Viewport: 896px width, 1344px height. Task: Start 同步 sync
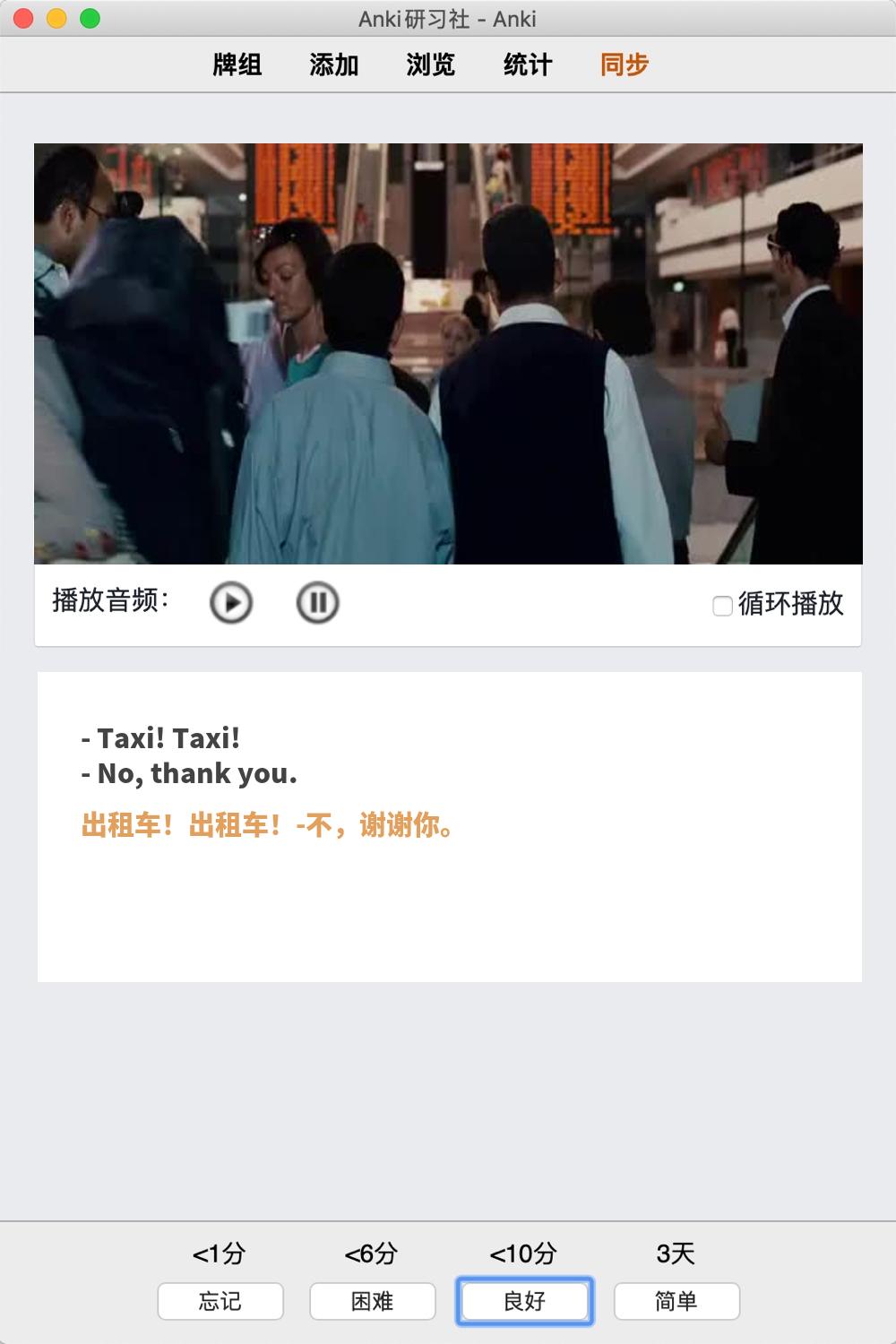tap(624, 65)
